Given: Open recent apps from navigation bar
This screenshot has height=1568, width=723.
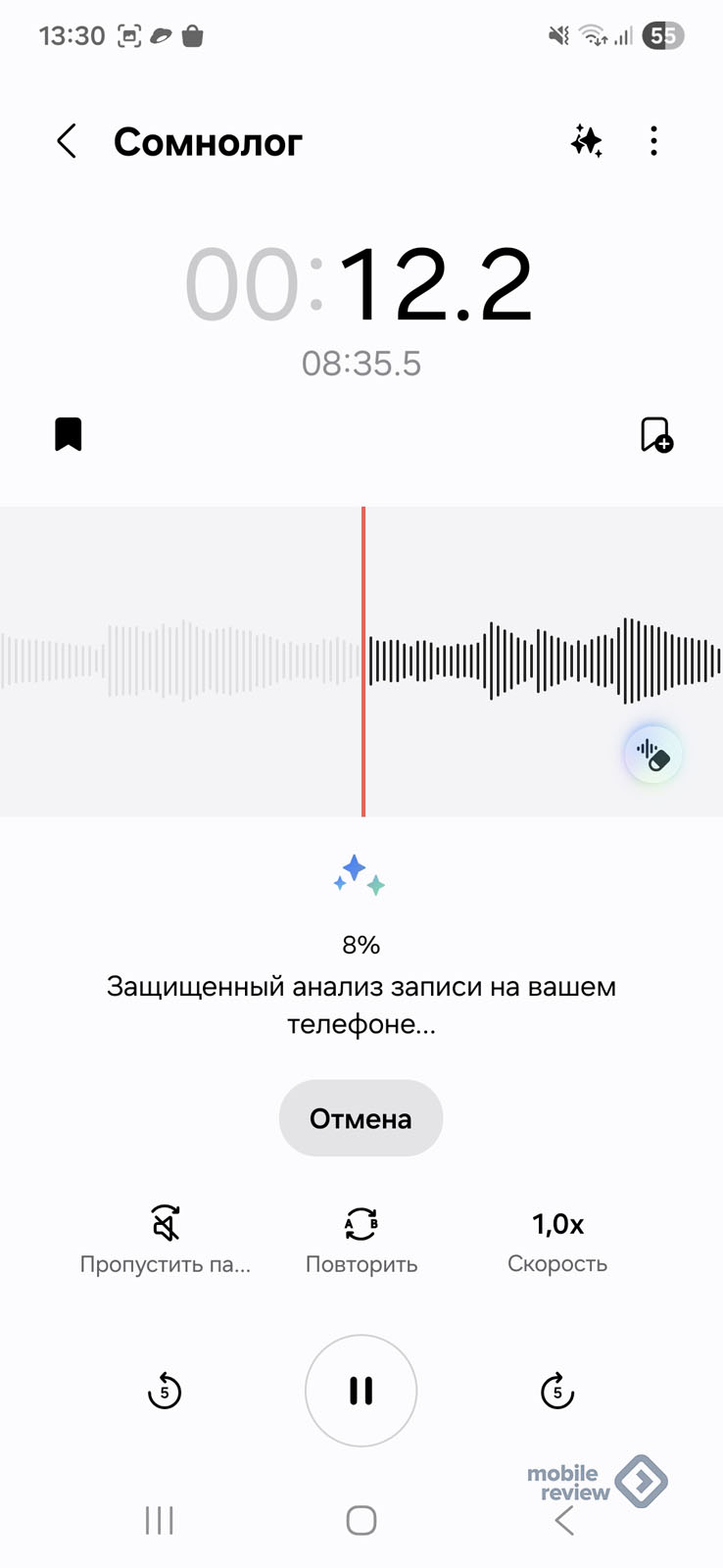Looking at the screenshot, I should (159, 1520).
